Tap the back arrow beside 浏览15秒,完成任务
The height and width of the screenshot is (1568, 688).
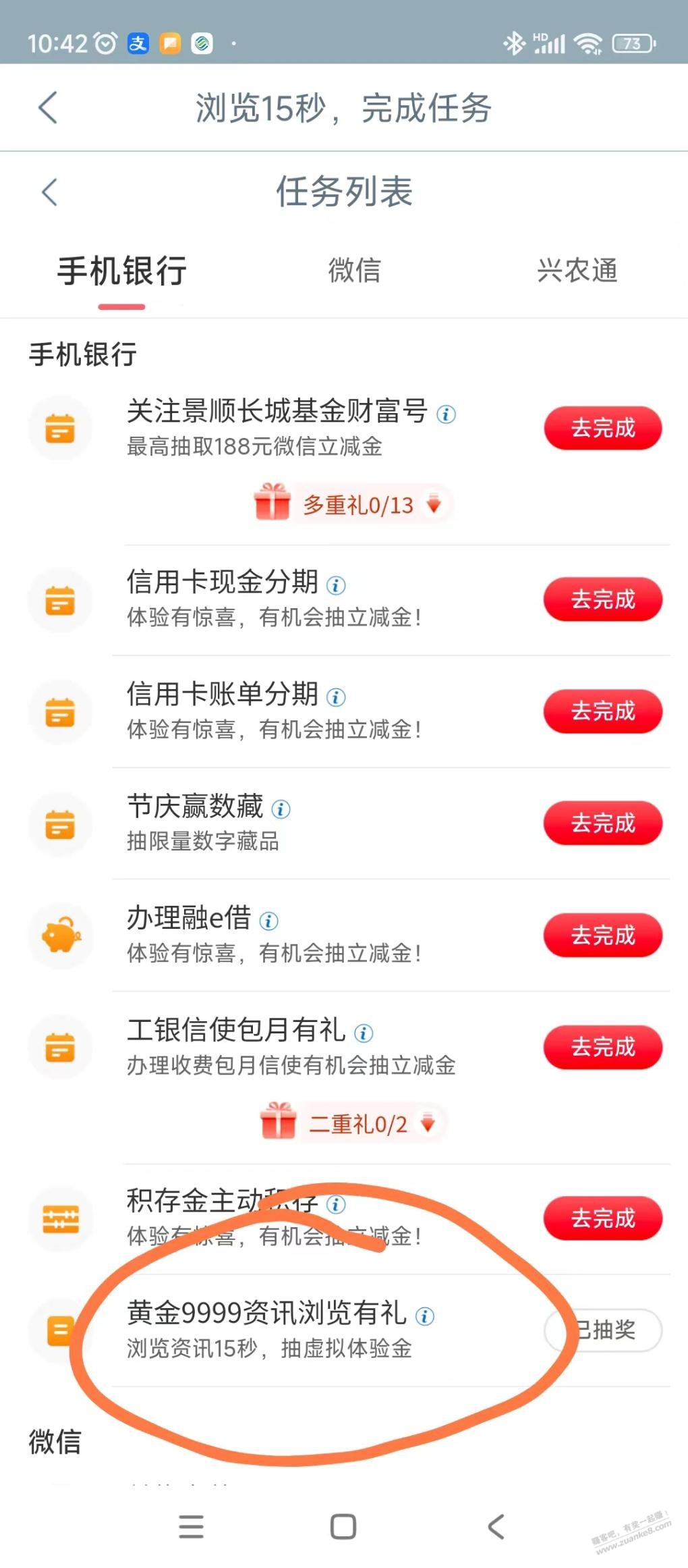click(48, 108)
